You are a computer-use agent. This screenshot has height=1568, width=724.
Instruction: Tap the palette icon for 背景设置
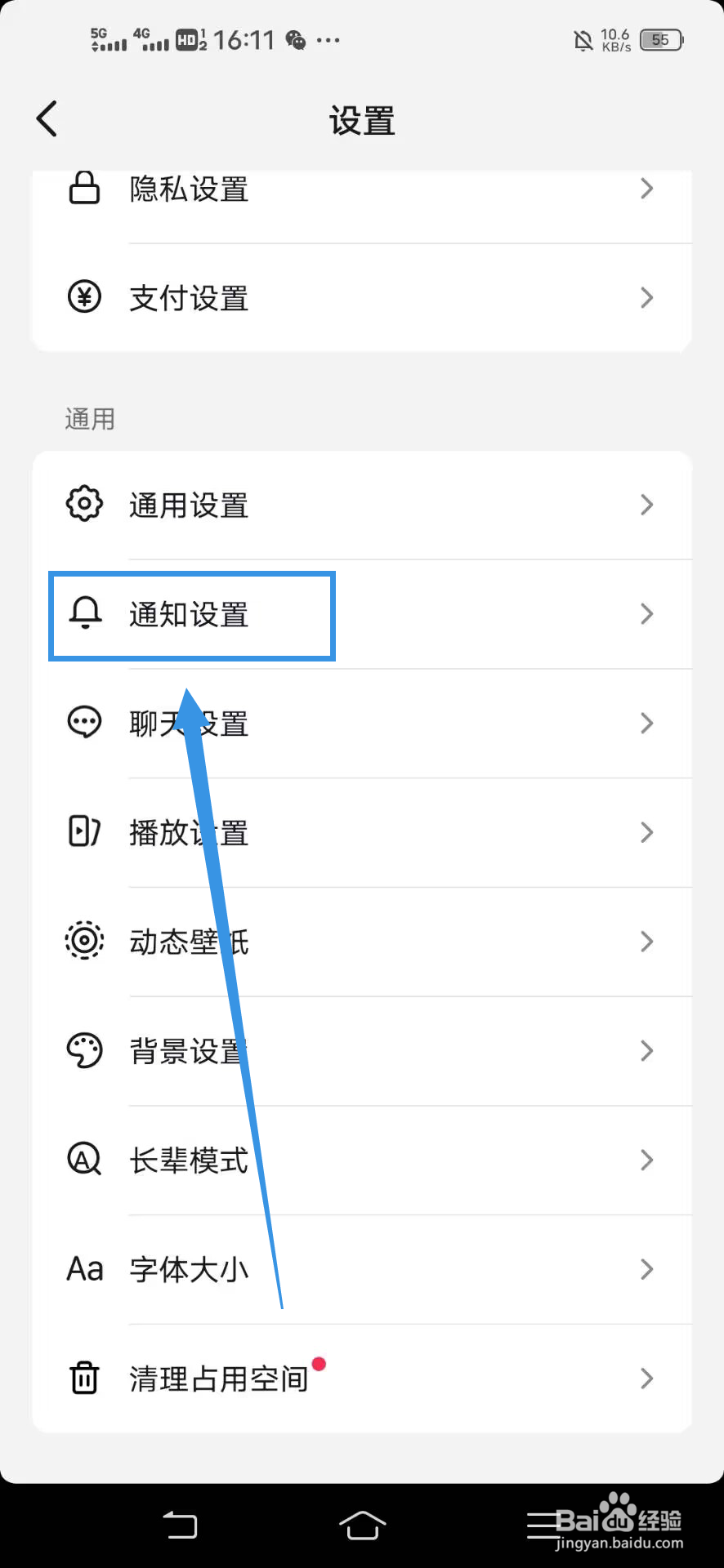click(84, 1051)
